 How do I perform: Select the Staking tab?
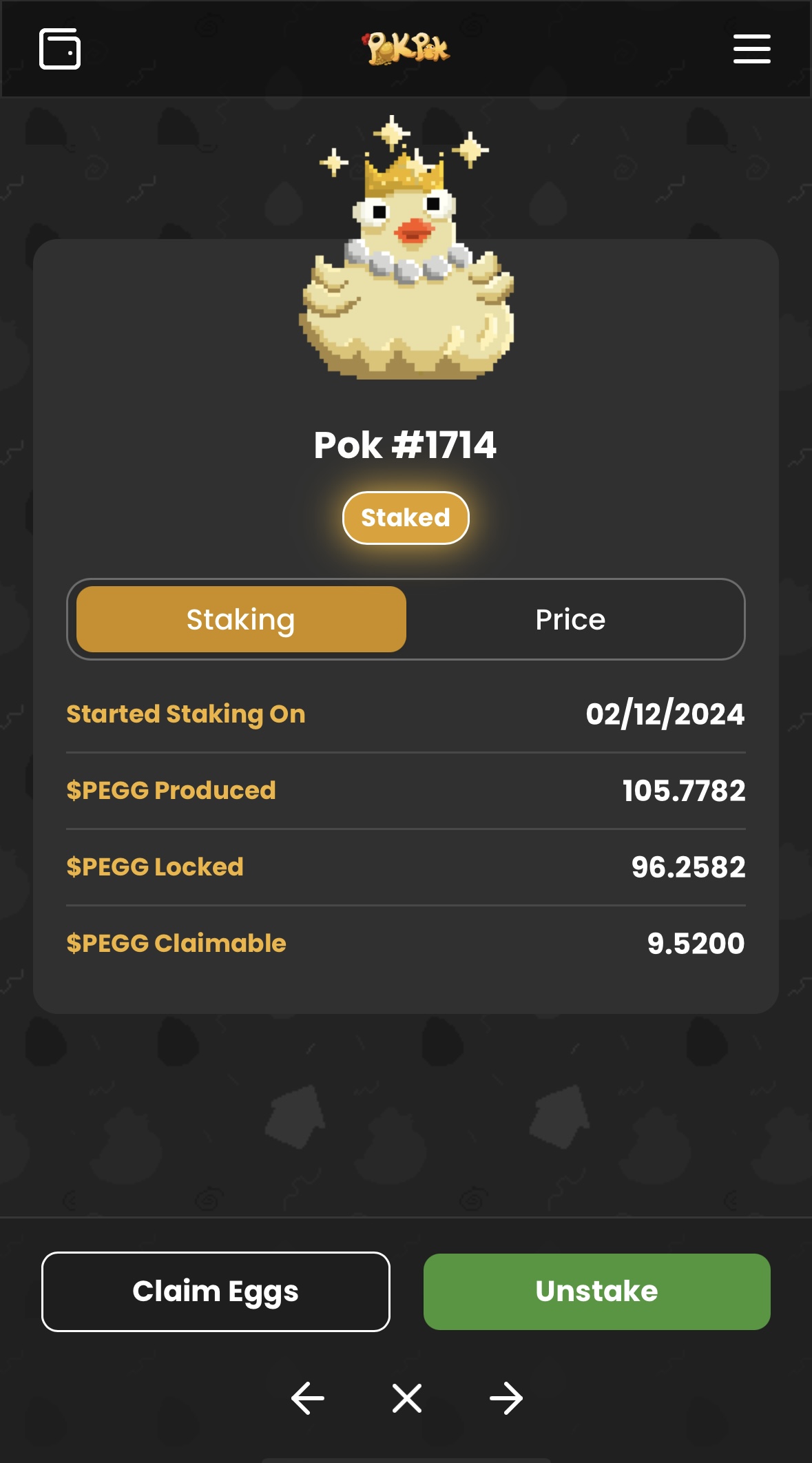[x=241, y=619]
